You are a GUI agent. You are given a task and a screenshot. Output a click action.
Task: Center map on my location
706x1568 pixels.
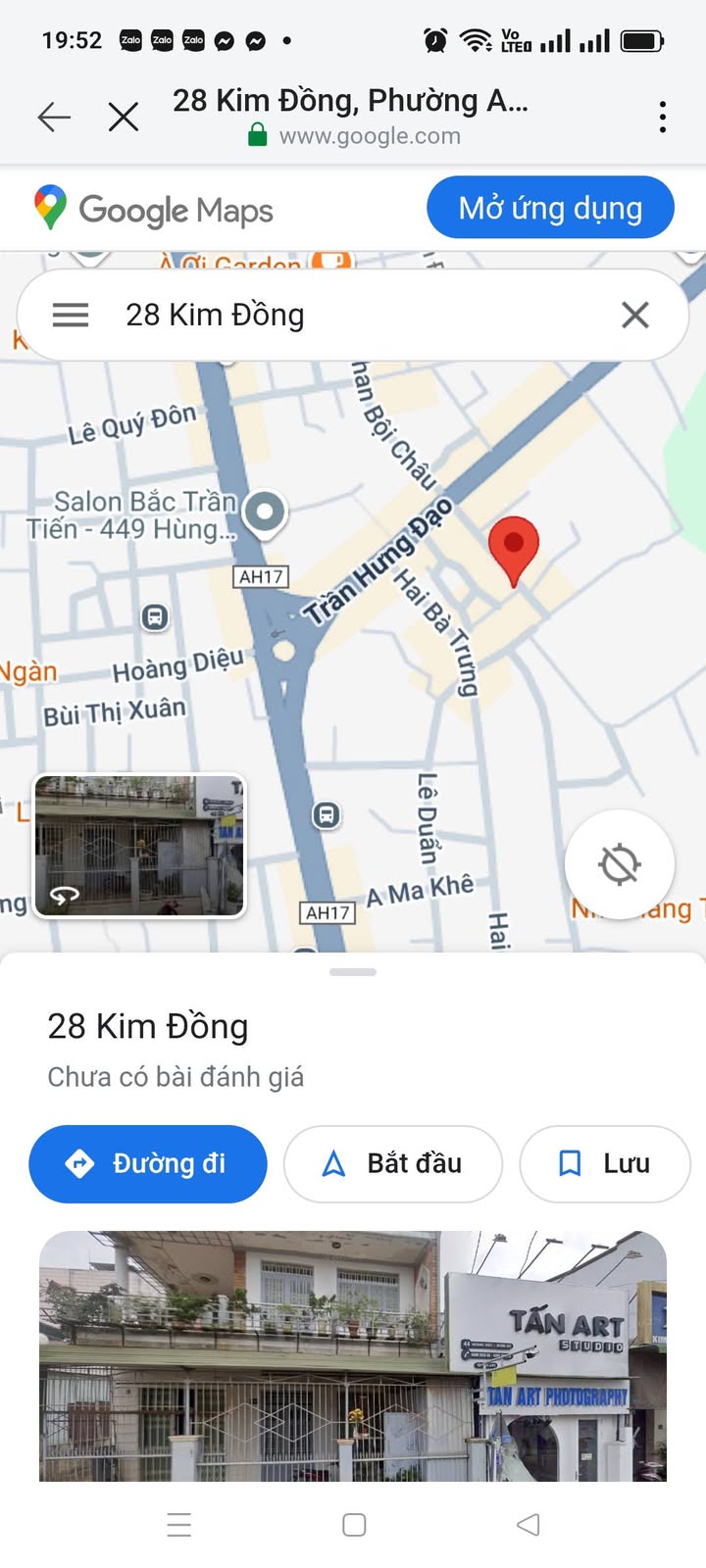(x=620, y=864)
